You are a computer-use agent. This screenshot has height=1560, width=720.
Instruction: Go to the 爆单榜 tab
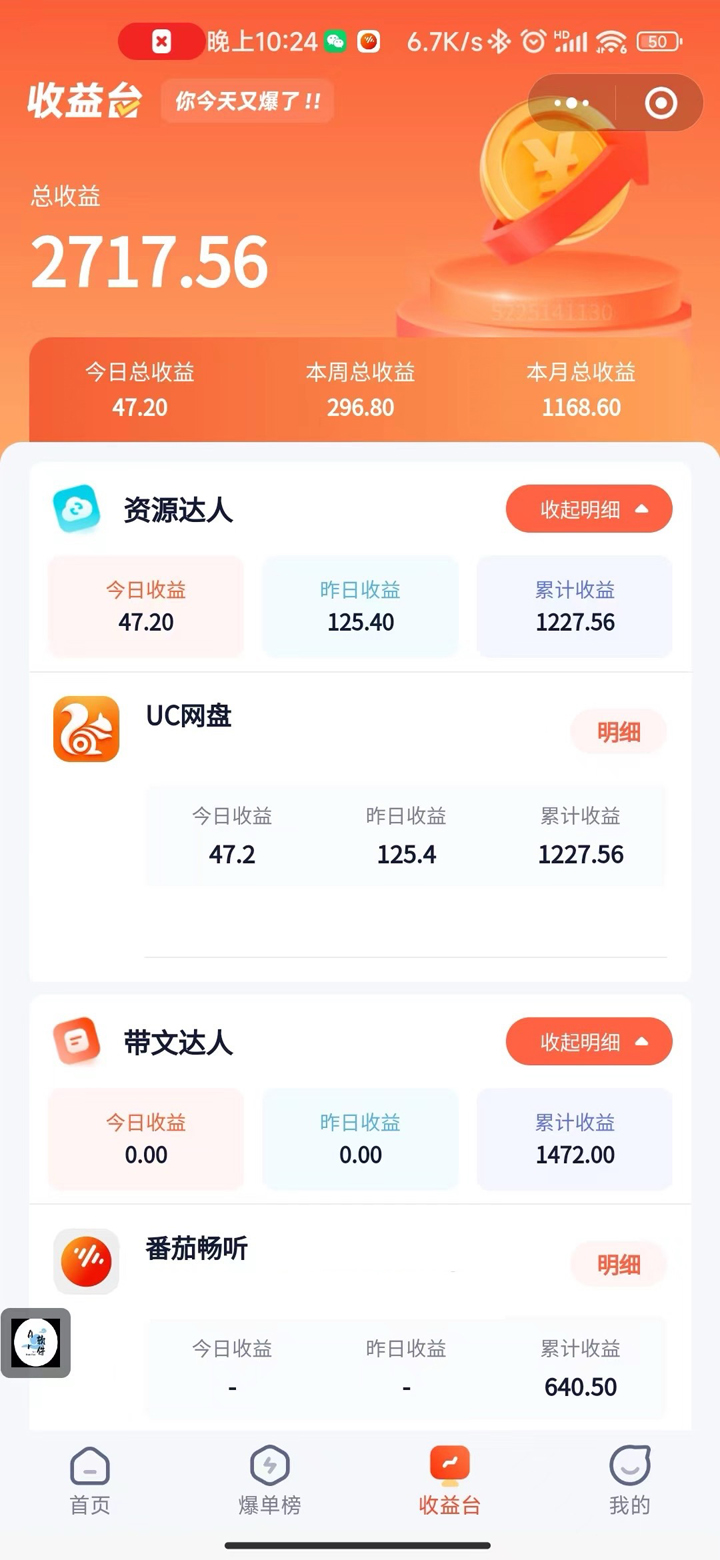pyautogui.click(x=269, y=1481)
